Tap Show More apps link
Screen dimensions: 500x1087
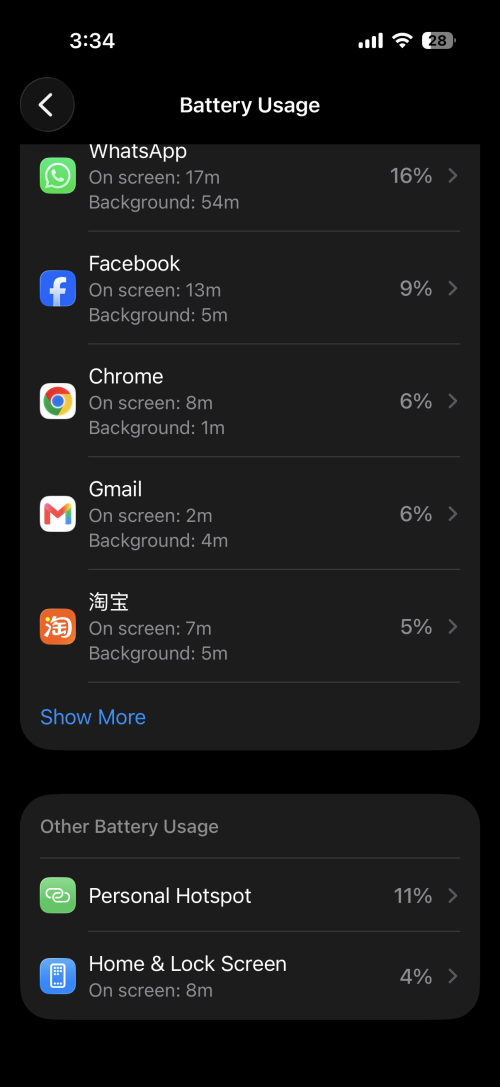tap(93, 717)
